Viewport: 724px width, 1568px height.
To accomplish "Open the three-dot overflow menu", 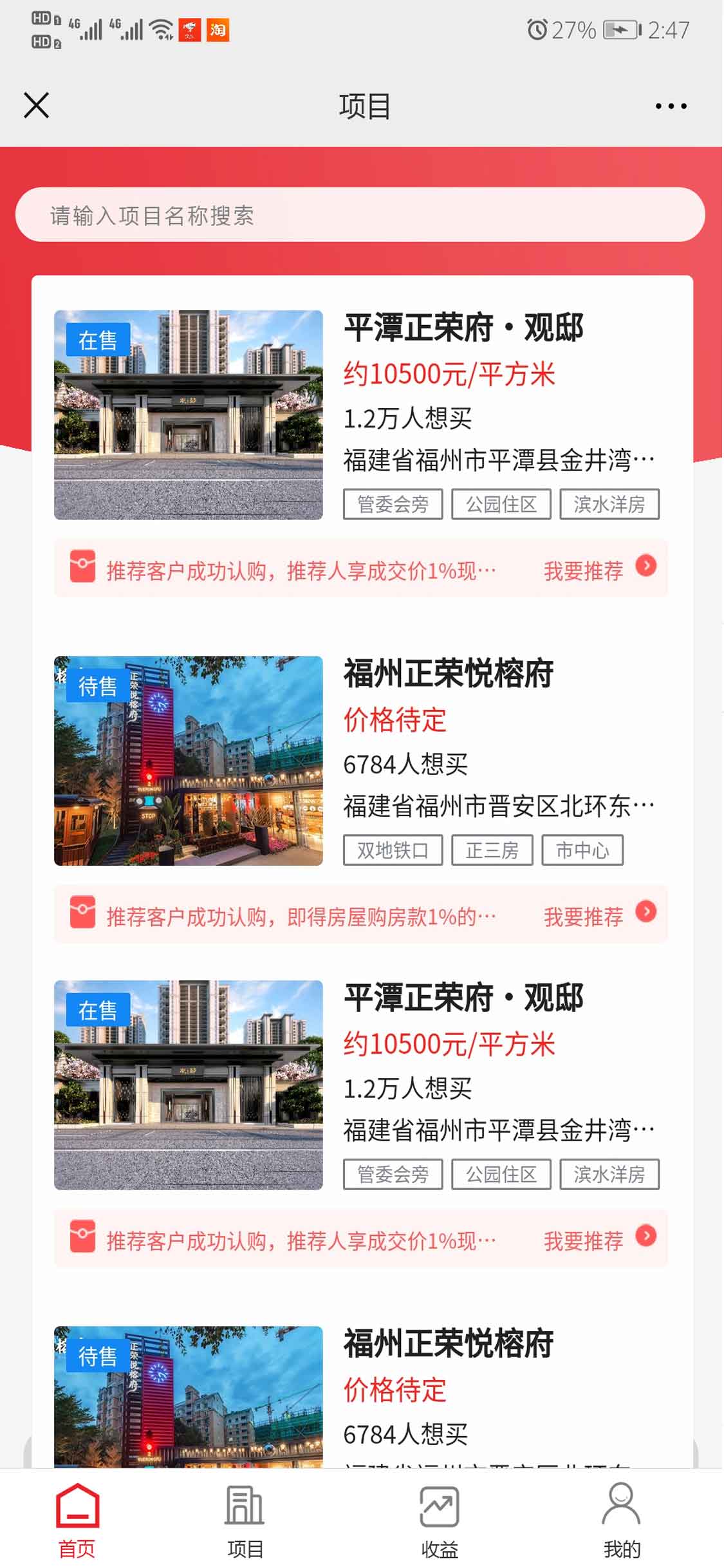I will 671,106.
